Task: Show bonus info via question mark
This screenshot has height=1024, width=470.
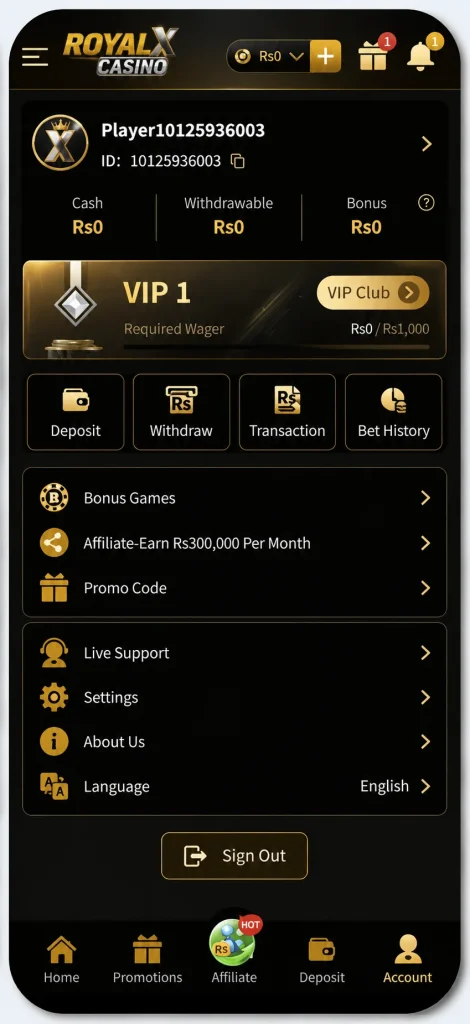Action: [x=426, y=203]
